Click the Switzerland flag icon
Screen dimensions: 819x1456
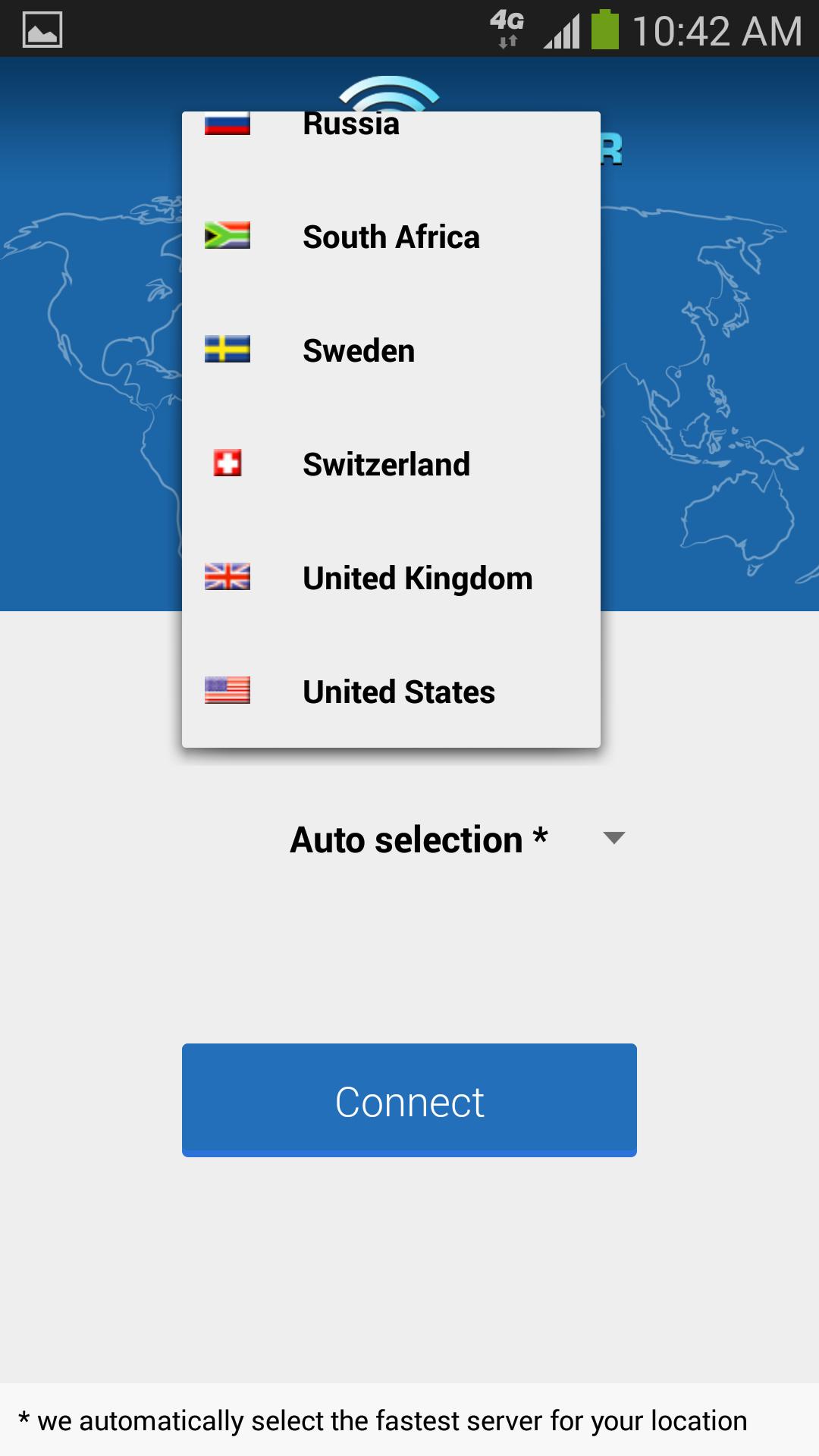pyautogui.click(x=227, y=463)
